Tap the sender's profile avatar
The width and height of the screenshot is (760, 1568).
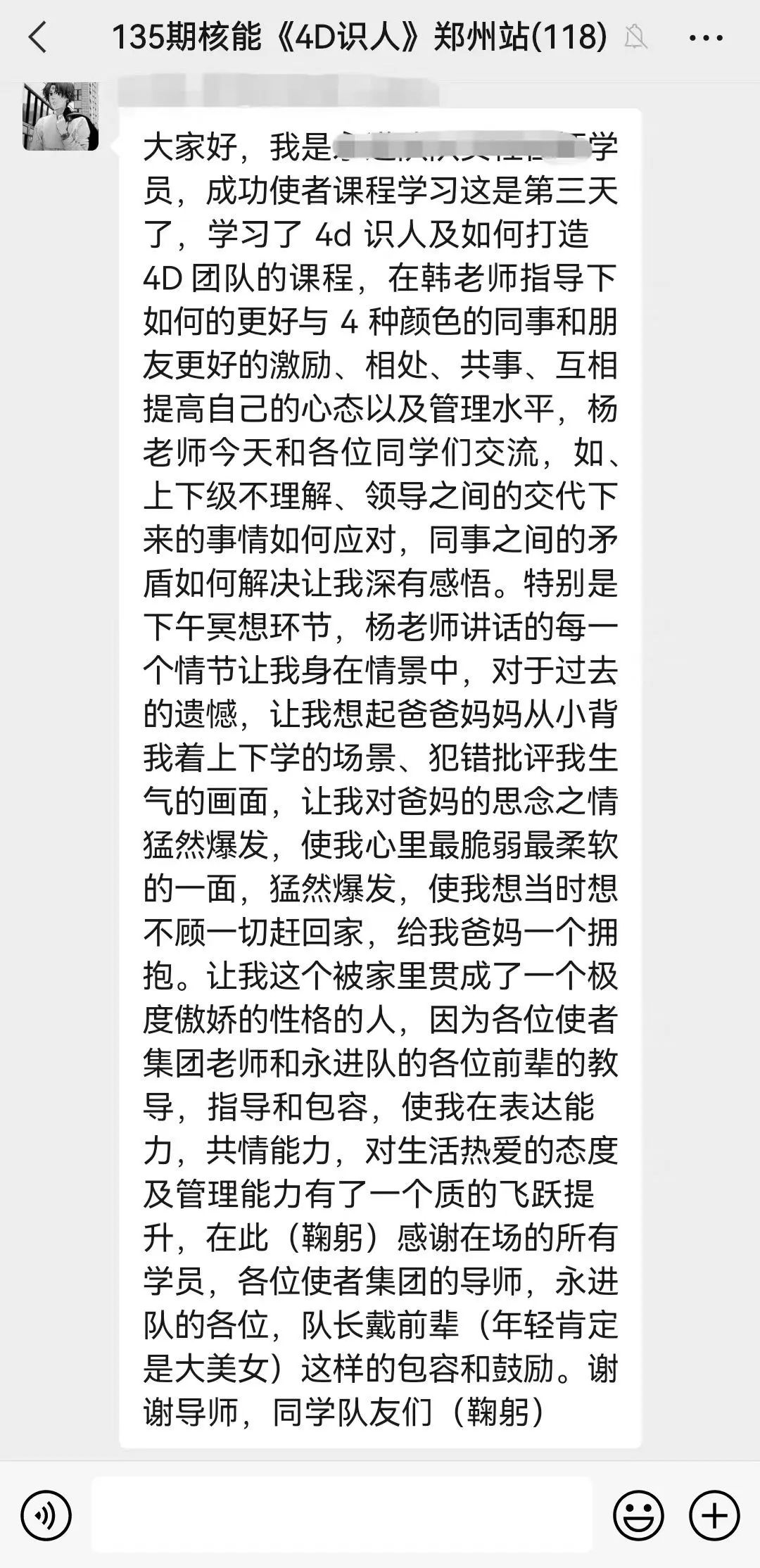click(61, 116)
